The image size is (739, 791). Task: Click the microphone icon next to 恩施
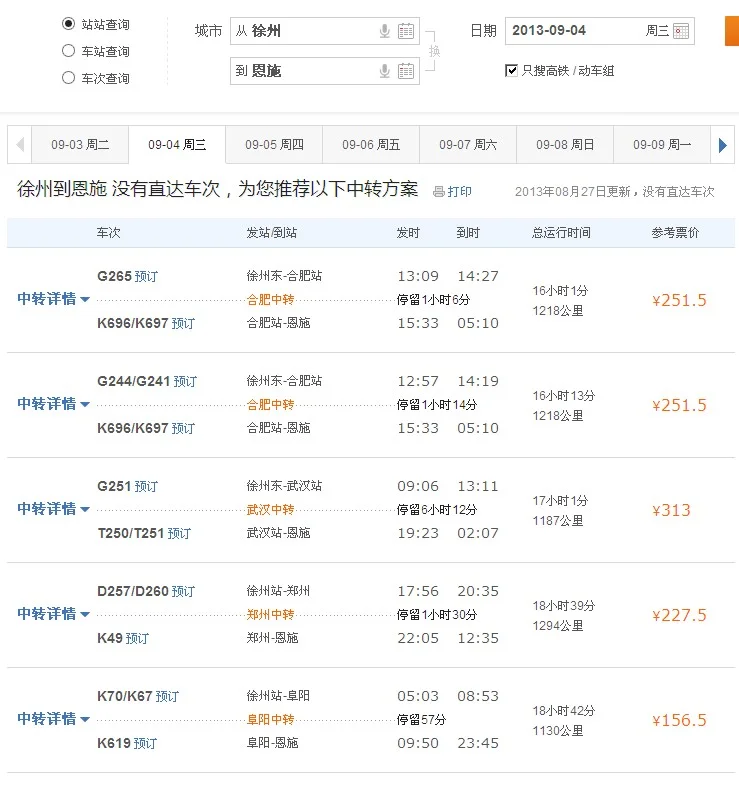coord(385,70)
